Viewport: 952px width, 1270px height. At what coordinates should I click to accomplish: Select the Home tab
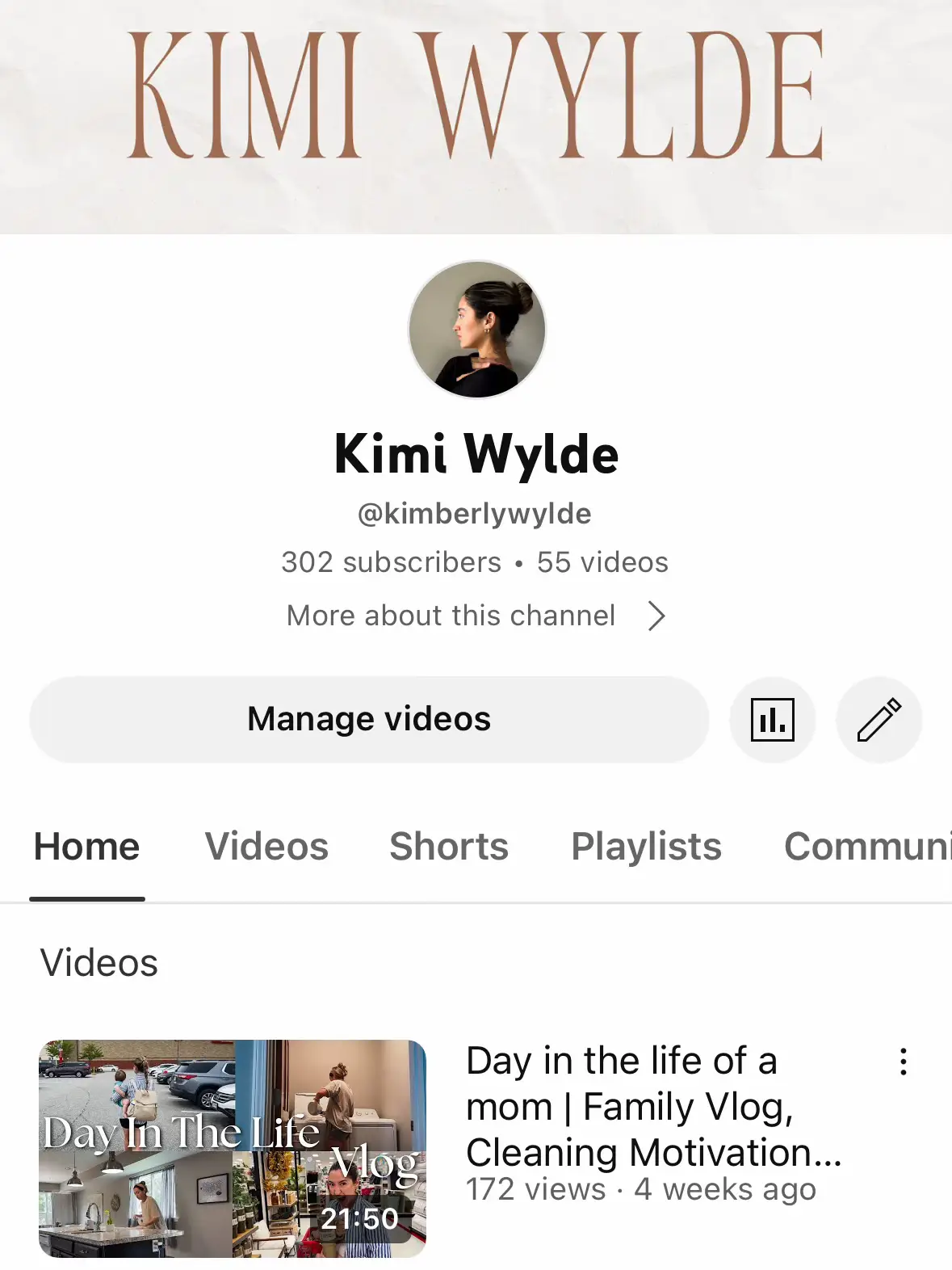pyautogui.click(x=86, y=846)
